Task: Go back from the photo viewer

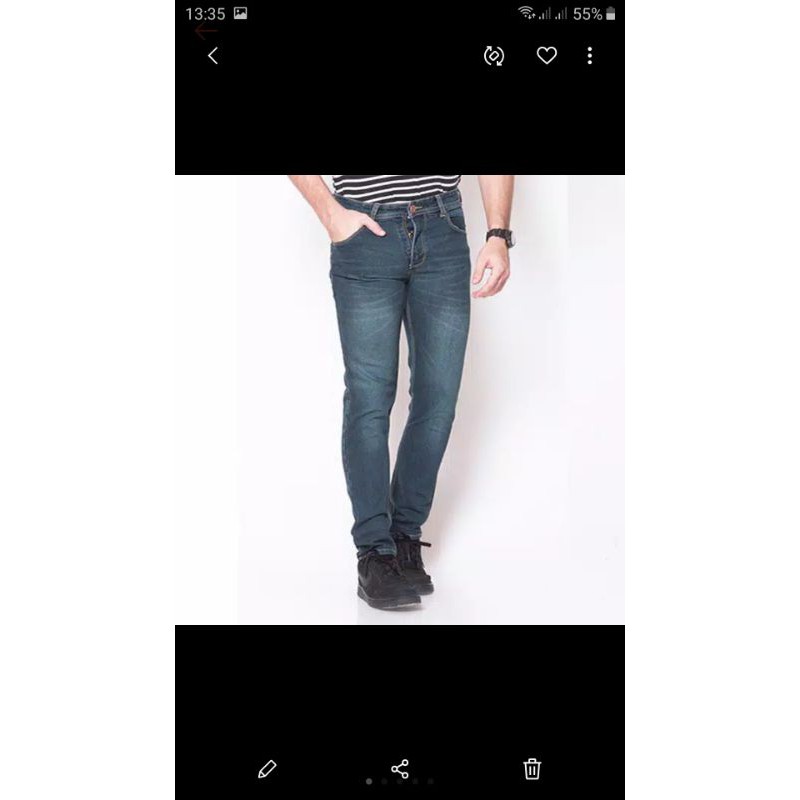Action: [x=212, y=56]
